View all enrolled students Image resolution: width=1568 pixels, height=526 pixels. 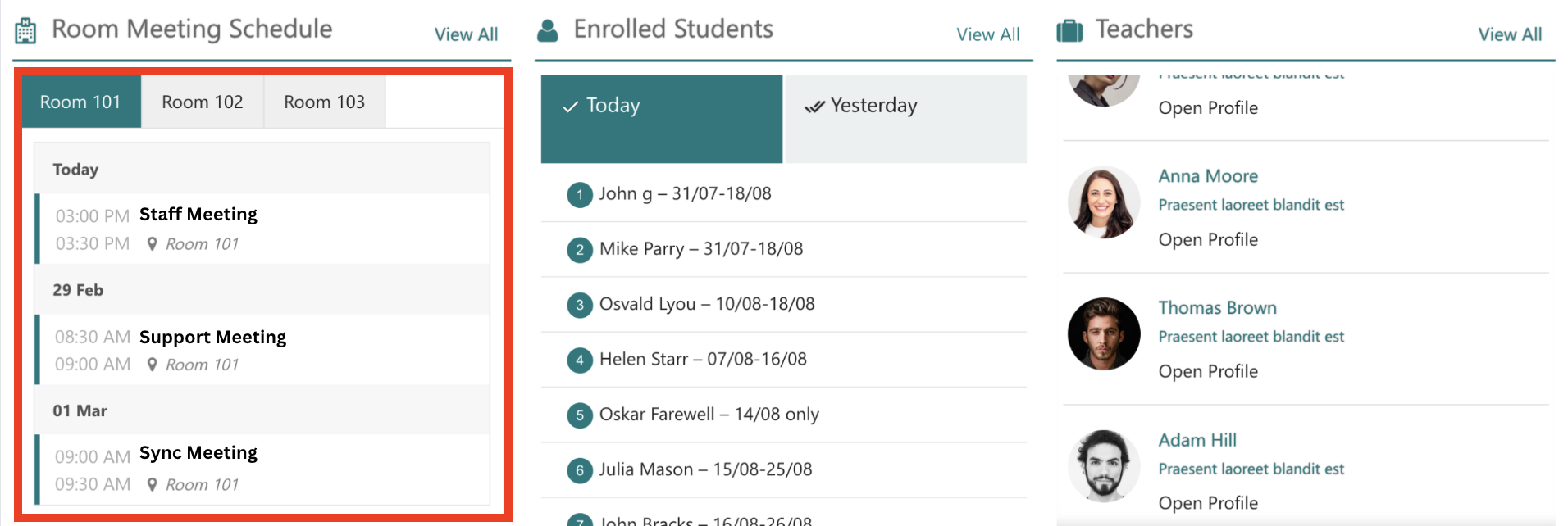pyautogui.click(x=987, y=34)
